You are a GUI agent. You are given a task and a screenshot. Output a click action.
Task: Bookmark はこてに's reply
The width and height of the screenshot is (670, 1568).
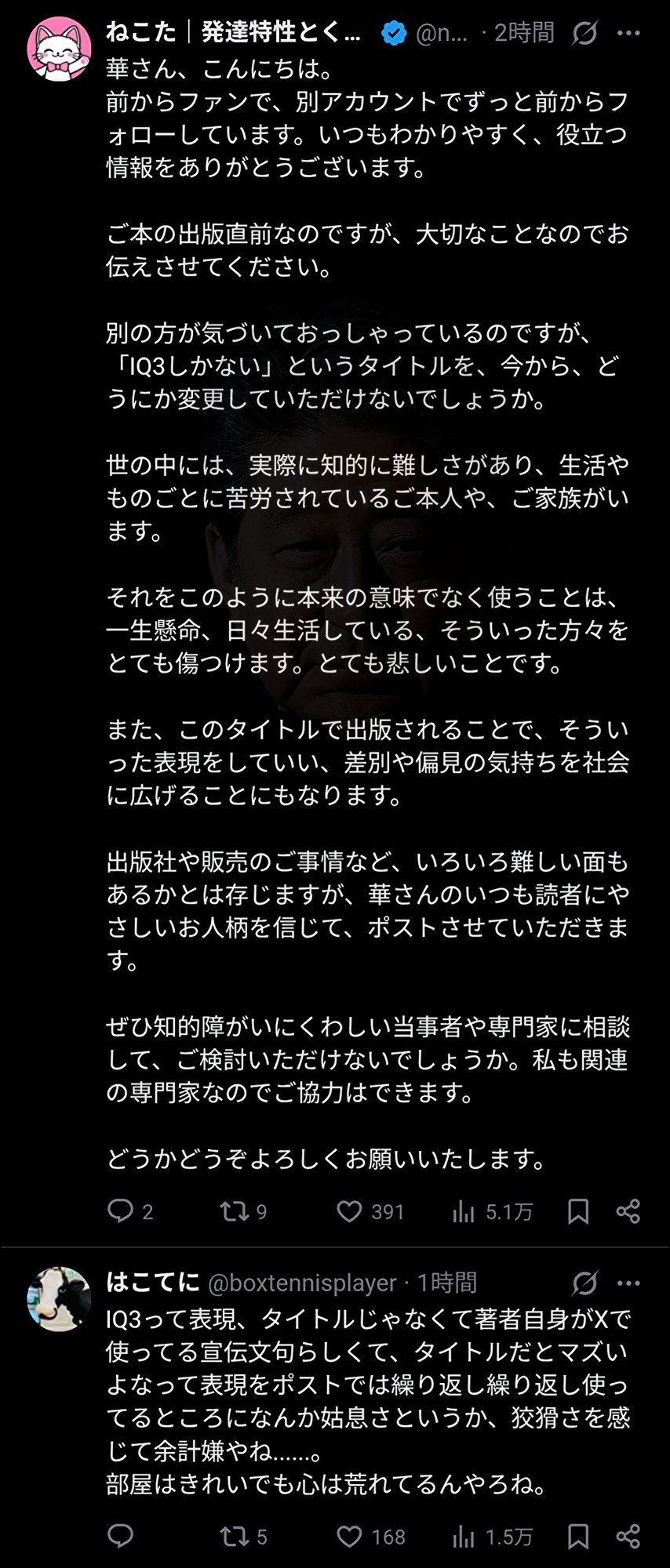click(x=578, y=1536)
